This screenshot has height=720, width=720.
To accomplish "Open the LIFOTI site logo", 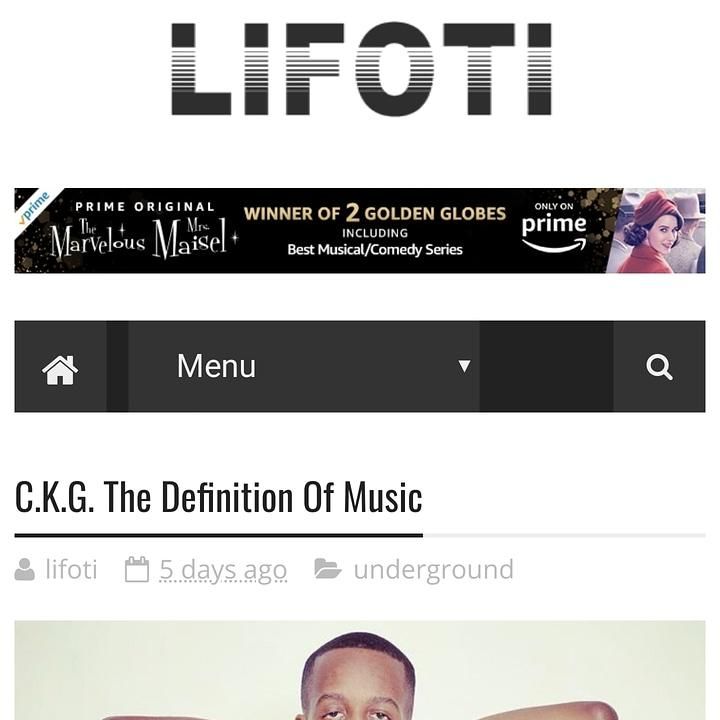I will click(361, 69).
